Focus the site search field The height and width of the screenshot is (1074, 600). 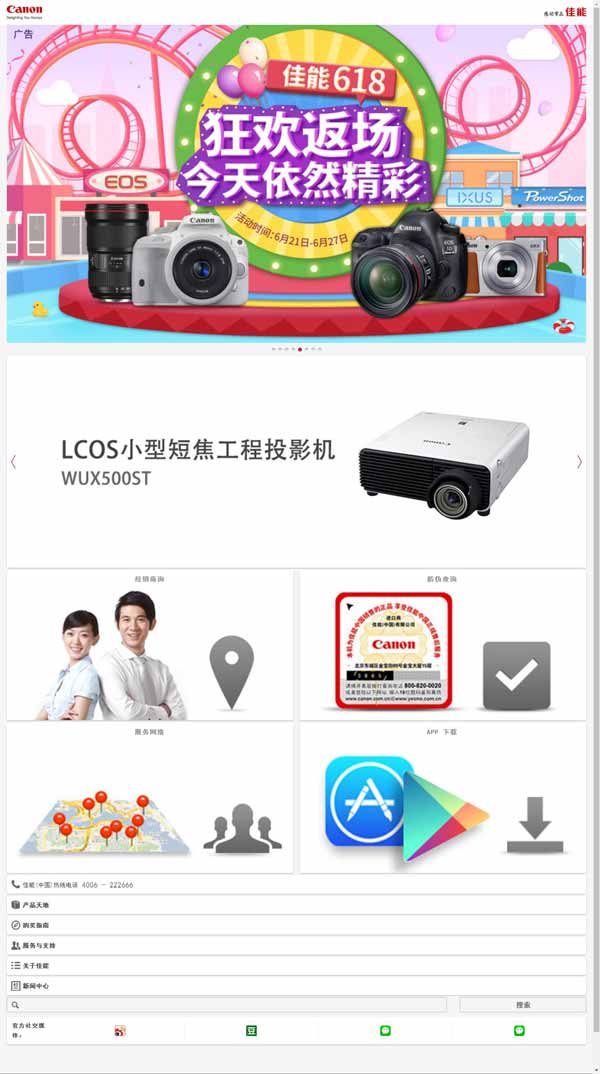pos(232,1005)
